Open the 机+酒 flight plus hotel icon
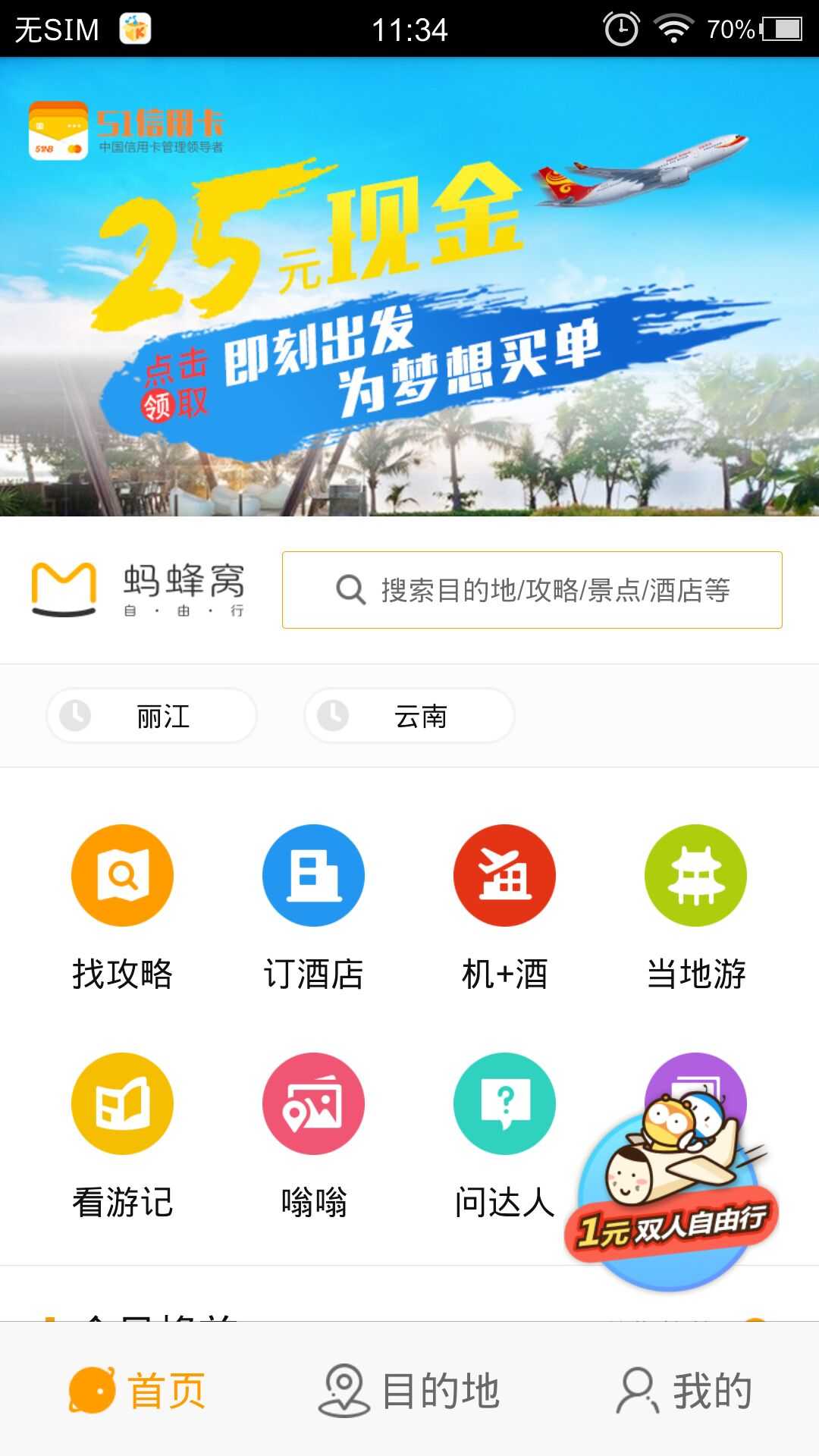819x1456 pixels. [x=504, y=874]
